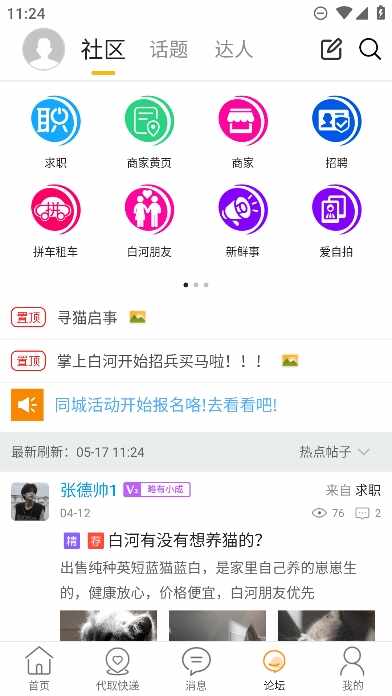
Task: Expand the 热点帖子 sort dropdown
Action: point(335,452)
